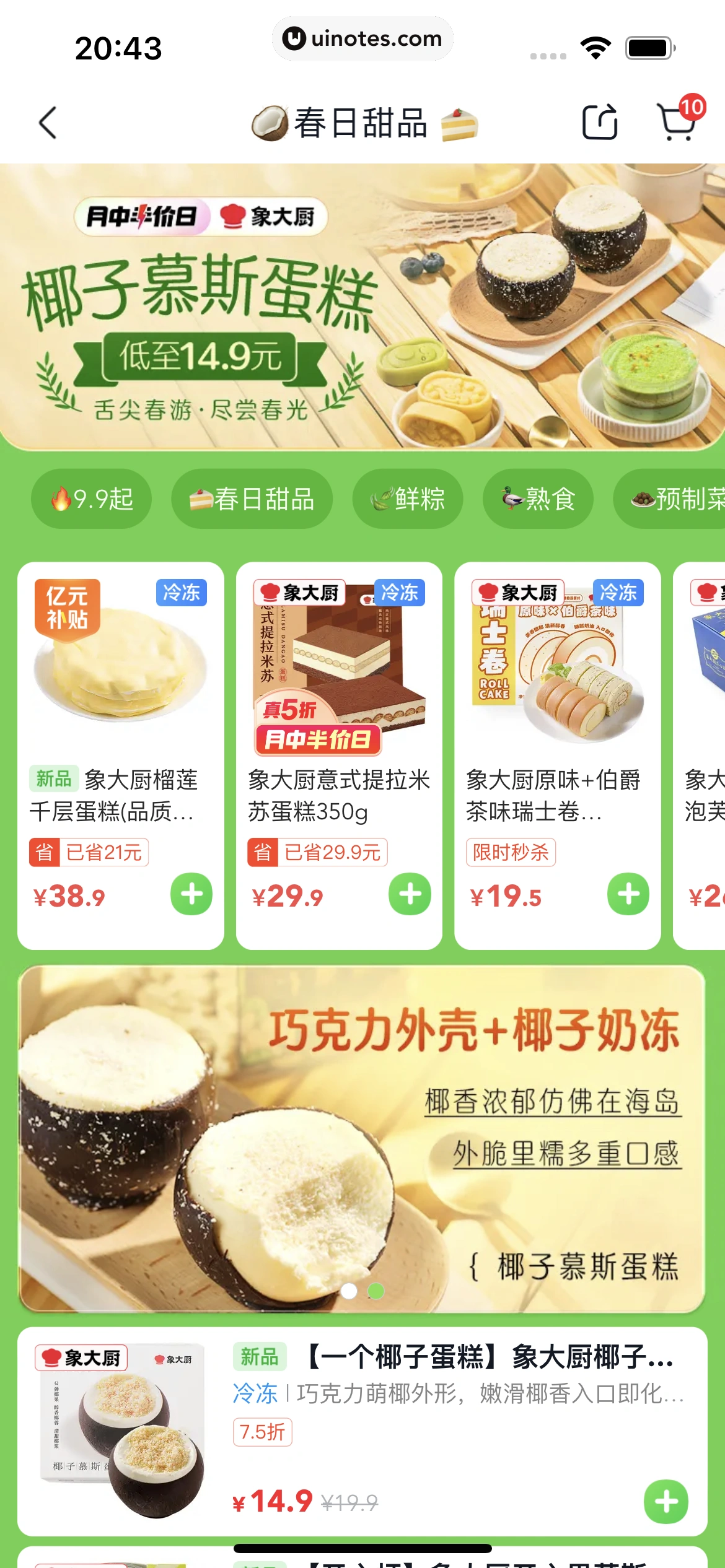Tap the 限时秒杀 label on the 瑞士卷
725x1568 pixels.
pos(511,852)
